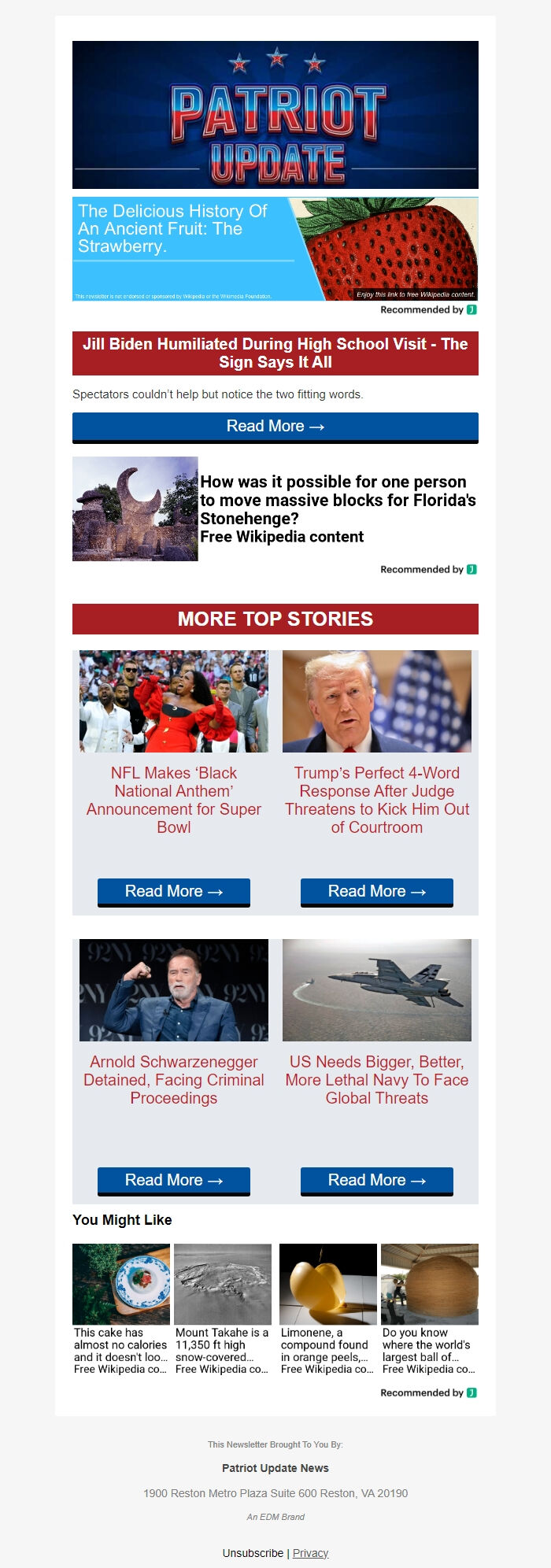The height and width of the screenshot is (1568, 551).
Task: Read more about Arnold Schwarzenegger's detention
Action: pos(173,1181)
